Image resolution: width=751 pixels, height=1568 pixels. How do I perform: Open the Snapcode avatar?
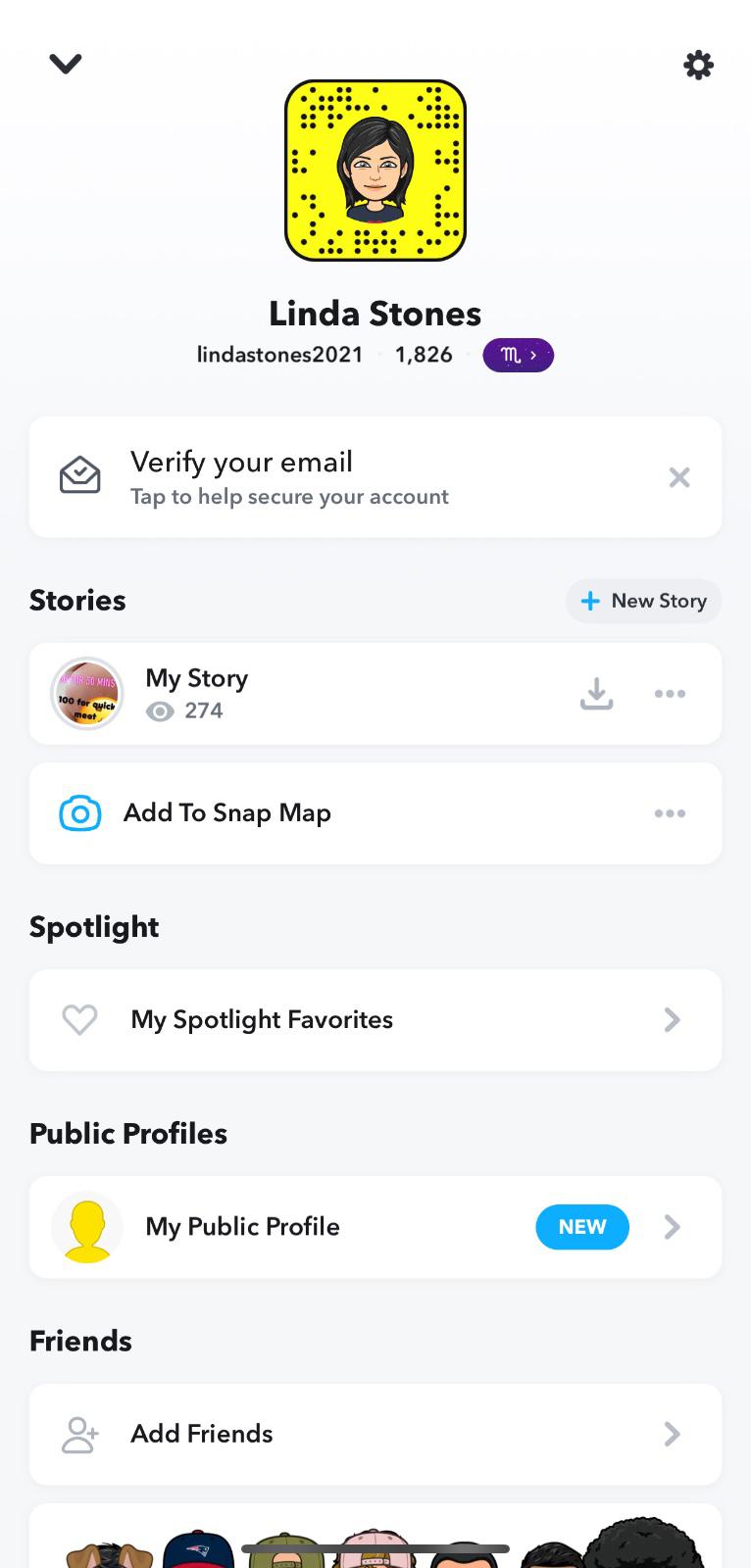tap(375, 171)
